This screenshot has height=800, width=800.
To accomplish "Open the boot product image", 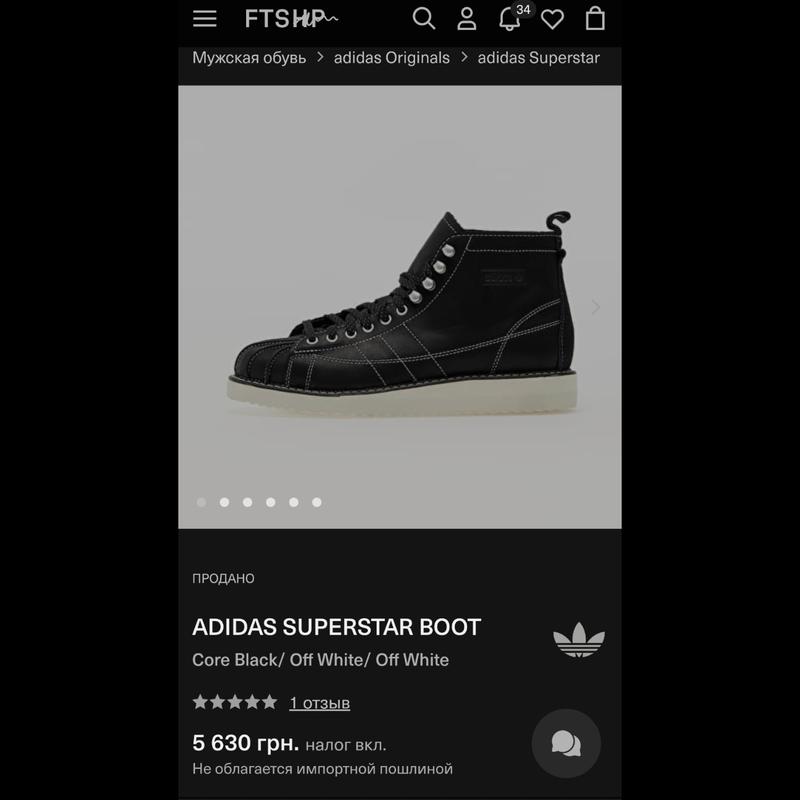I will tap(400, 310).
